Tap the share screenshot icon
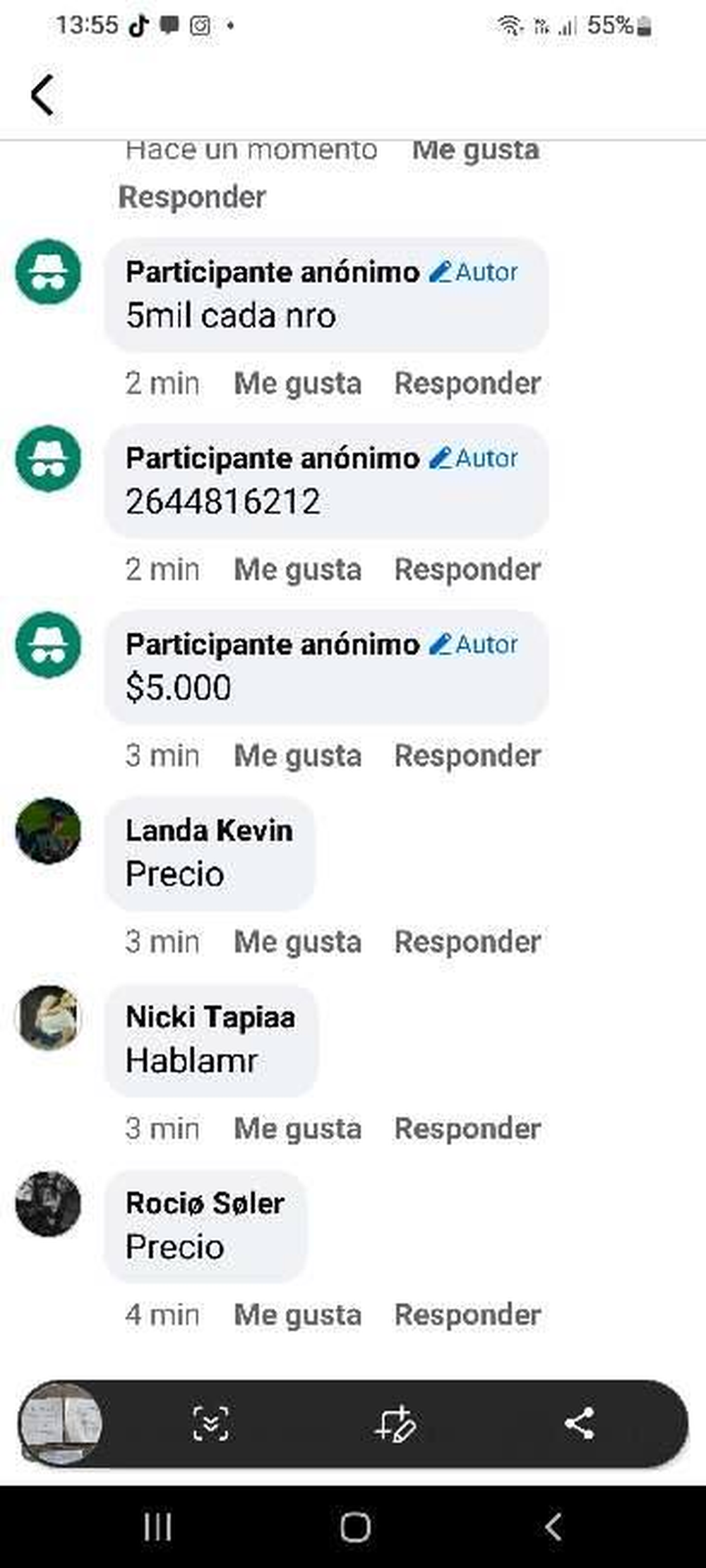 580,1424
